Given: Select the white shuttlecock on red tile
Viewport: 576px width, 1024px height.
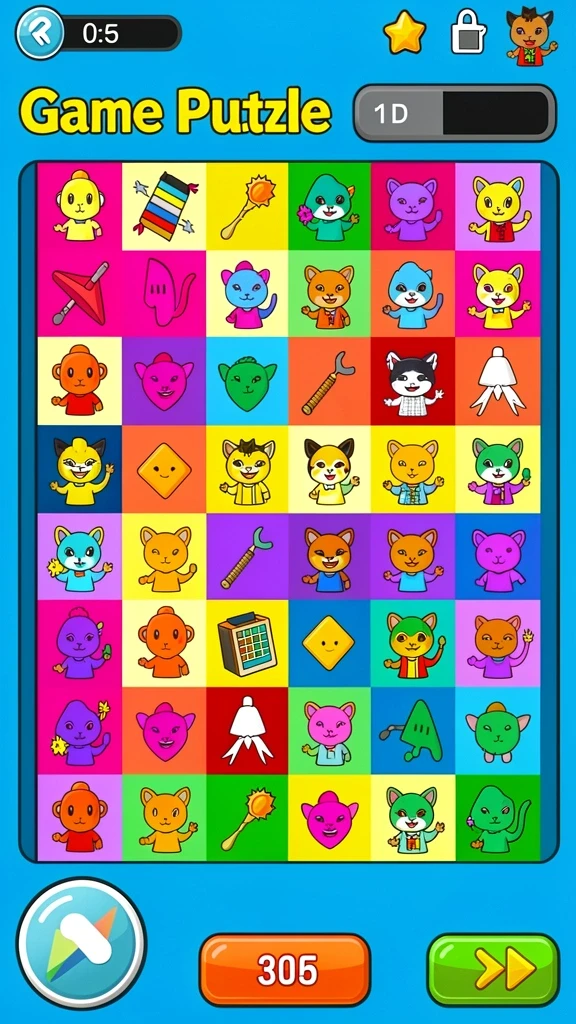Looking at the screenshot, I should coord(248,731).
